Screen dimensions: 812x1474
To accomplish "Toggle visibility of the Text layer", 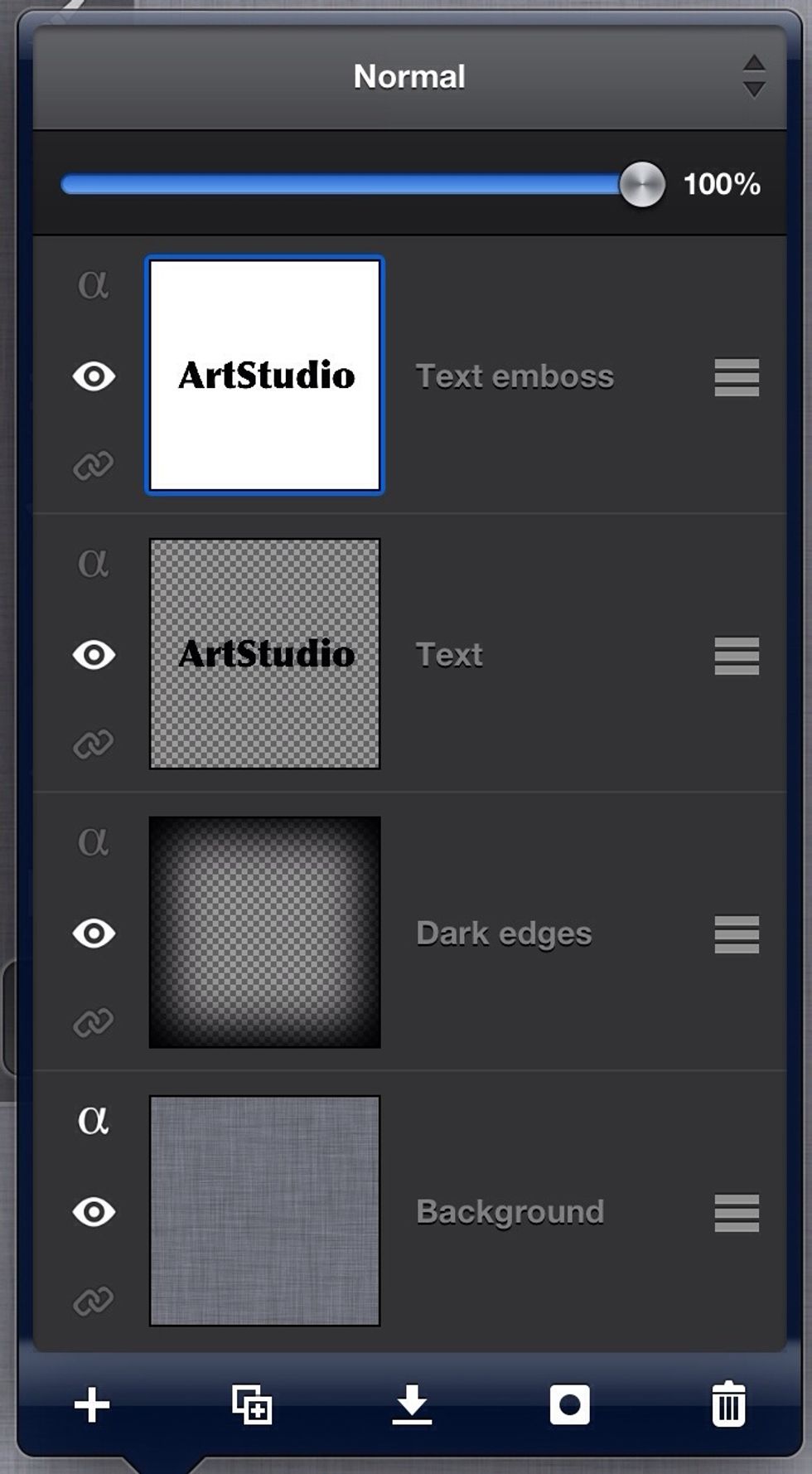I will pyautogui.click(x=93, y=655).
